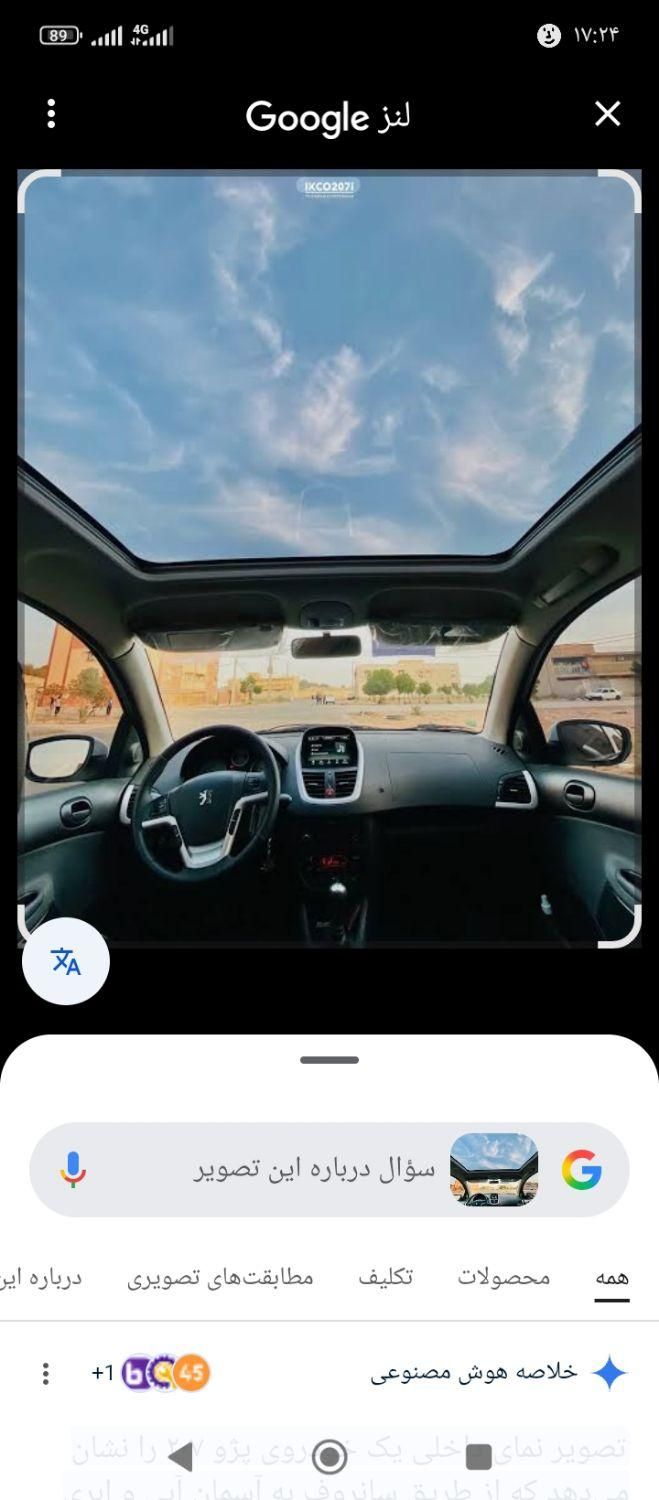The image size is (659, 1500).
Task: Tap the voice search microphone
Action: pyautogui.click(x=73, y=1169)
